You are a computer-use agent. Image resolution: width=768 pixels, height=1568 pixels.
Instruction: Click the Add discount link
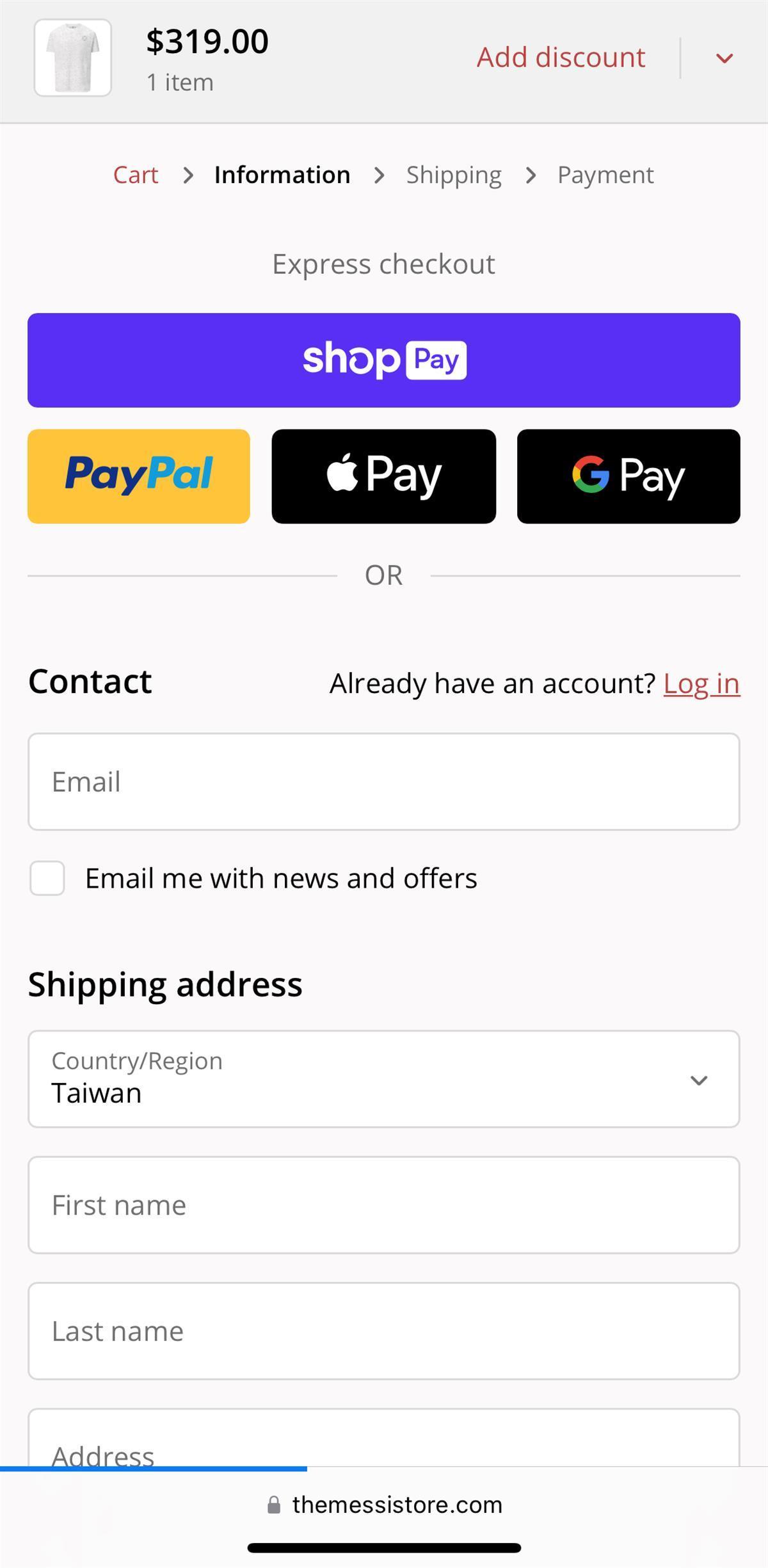click(x=560, y=57)
